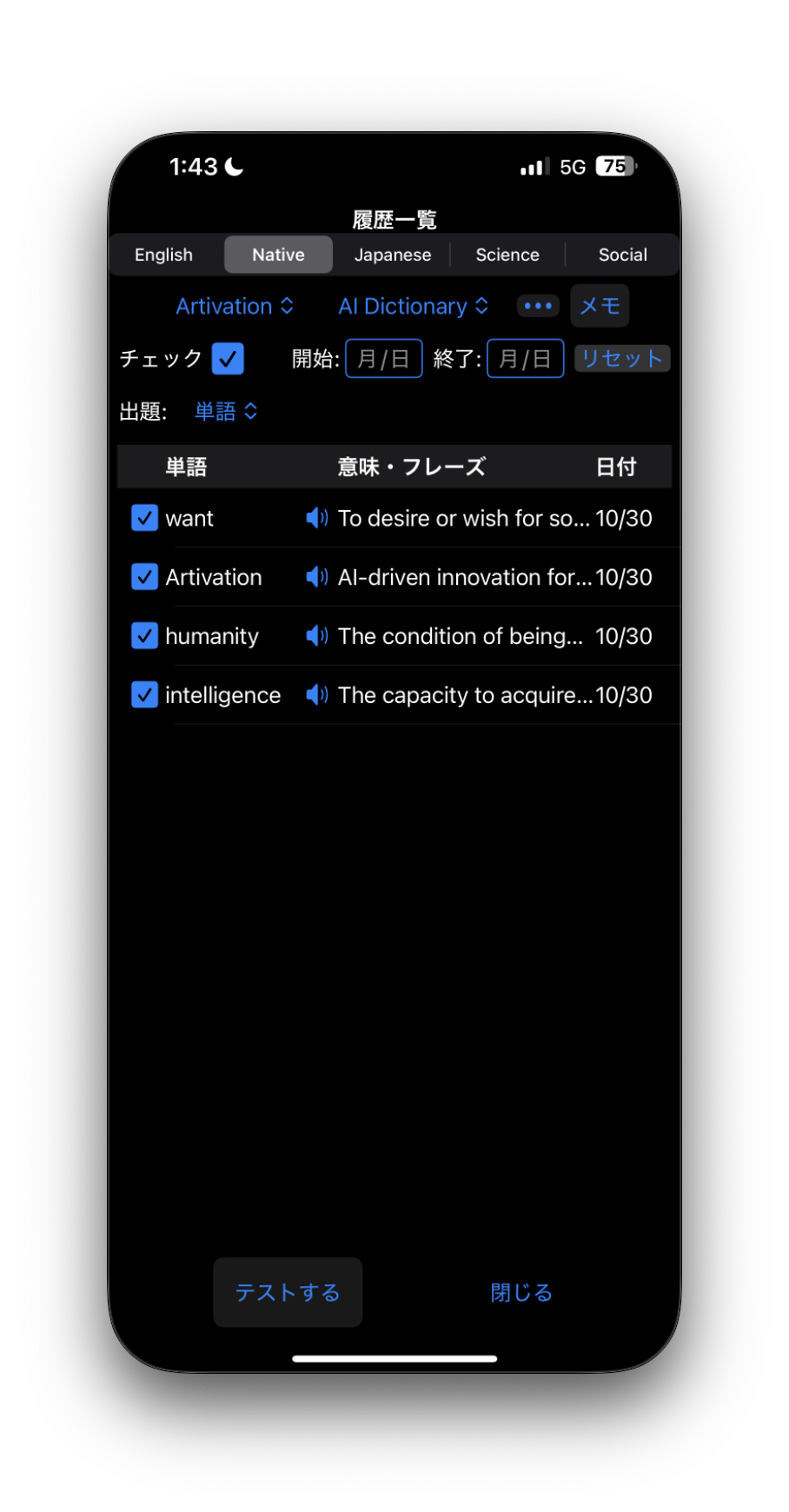
Task: Tap the メモ button
Action: point(600,306)
